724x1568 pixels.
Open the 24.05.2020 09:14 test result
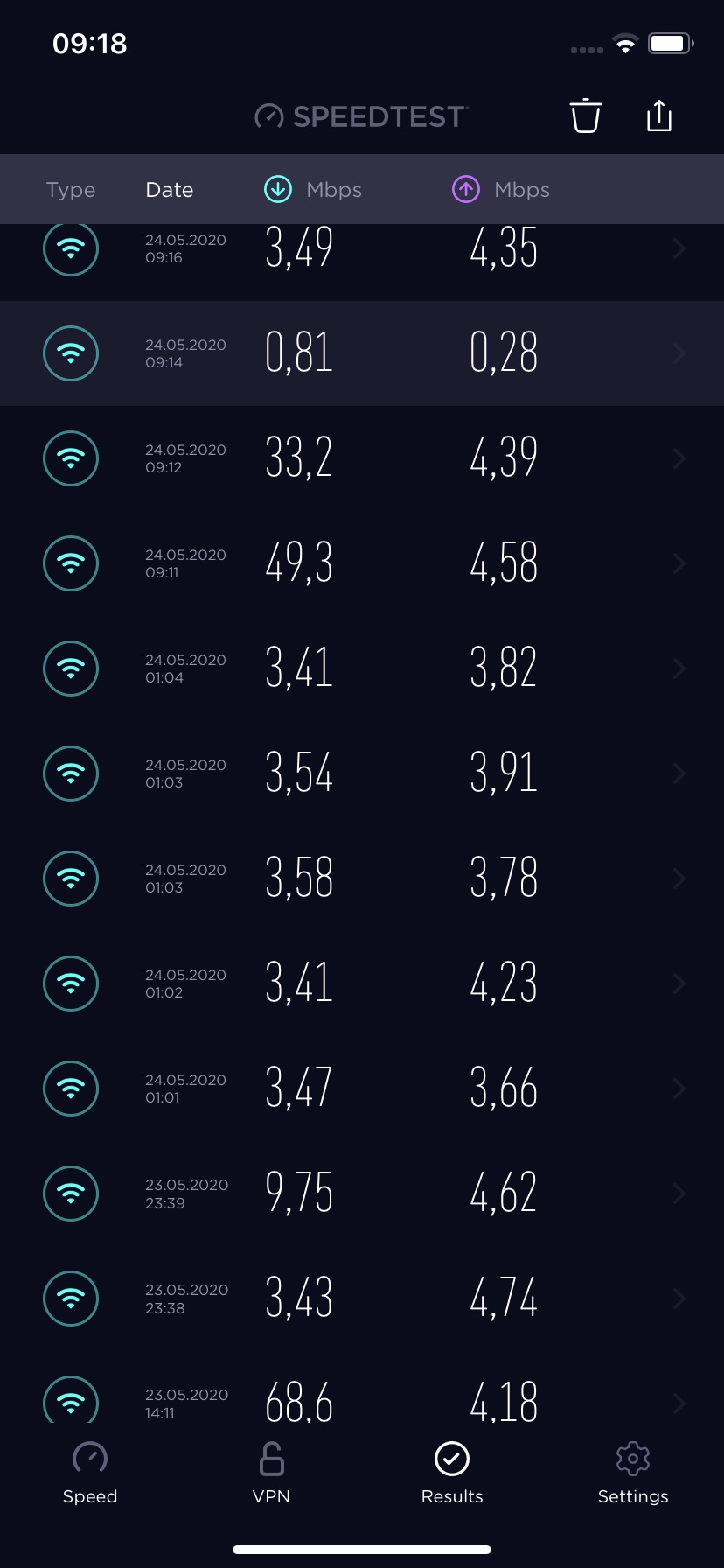362,353
